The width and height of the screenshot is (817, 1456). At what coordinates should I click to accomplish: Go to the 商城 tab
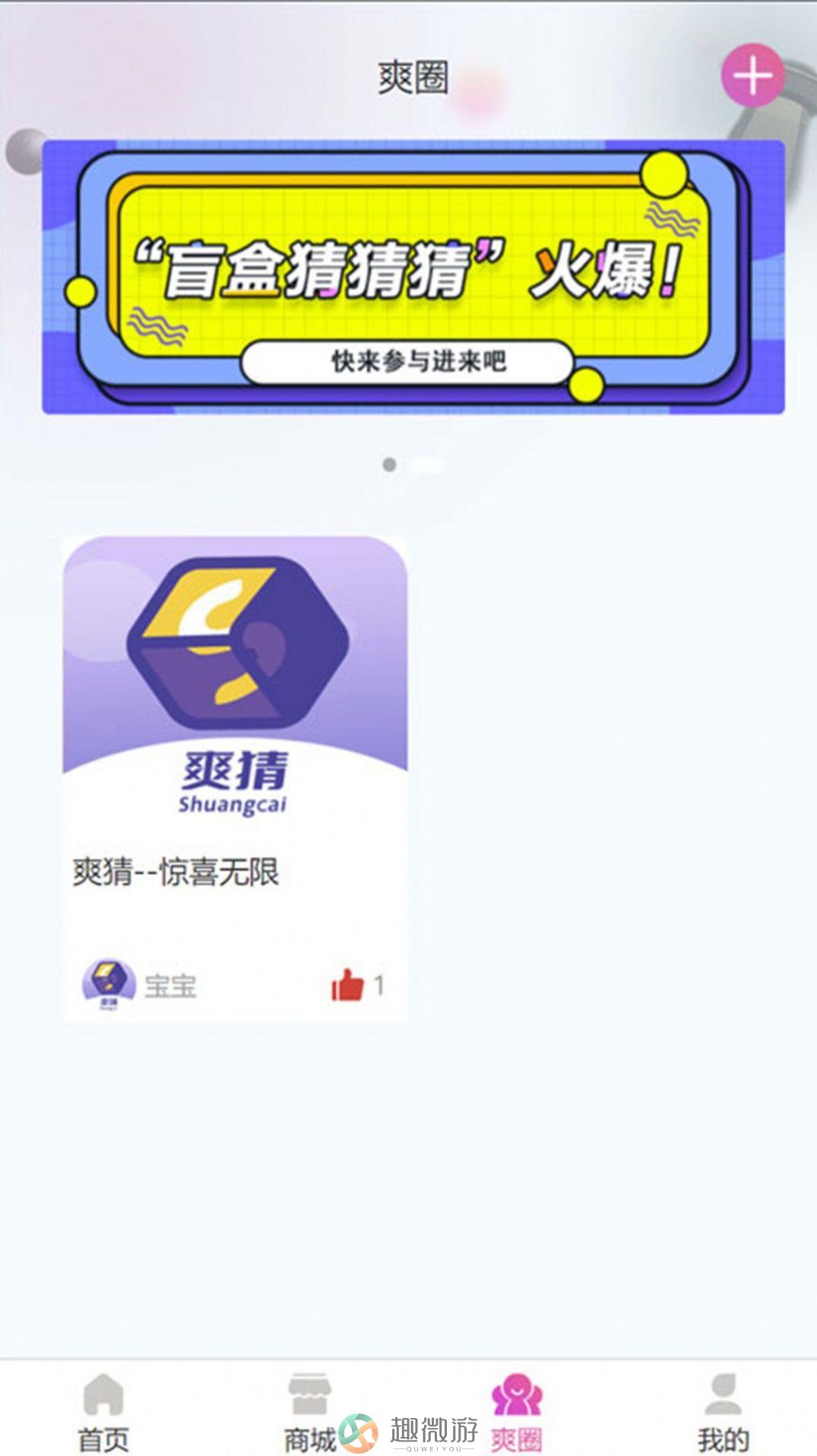309,1412
